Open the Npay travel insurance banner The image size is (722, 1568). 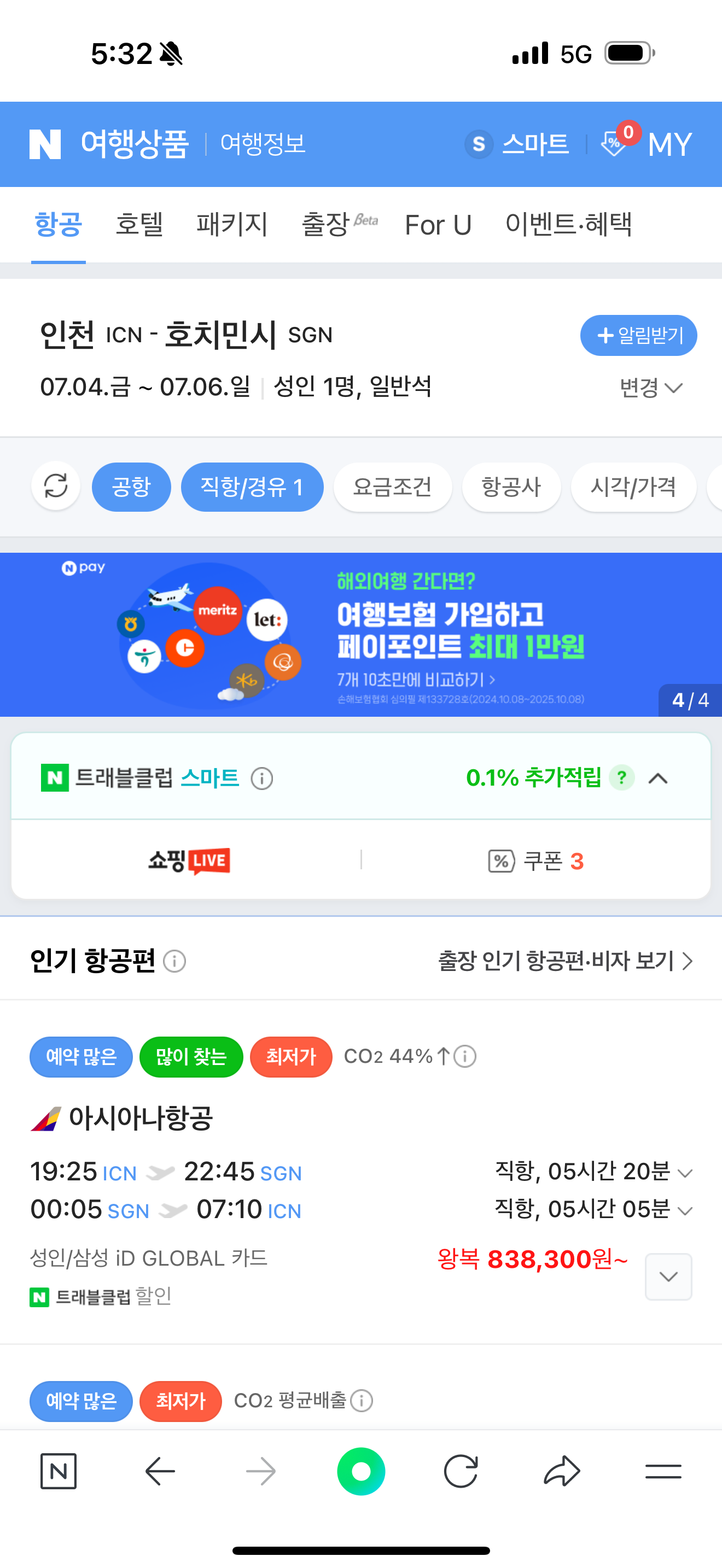(361, 634)
